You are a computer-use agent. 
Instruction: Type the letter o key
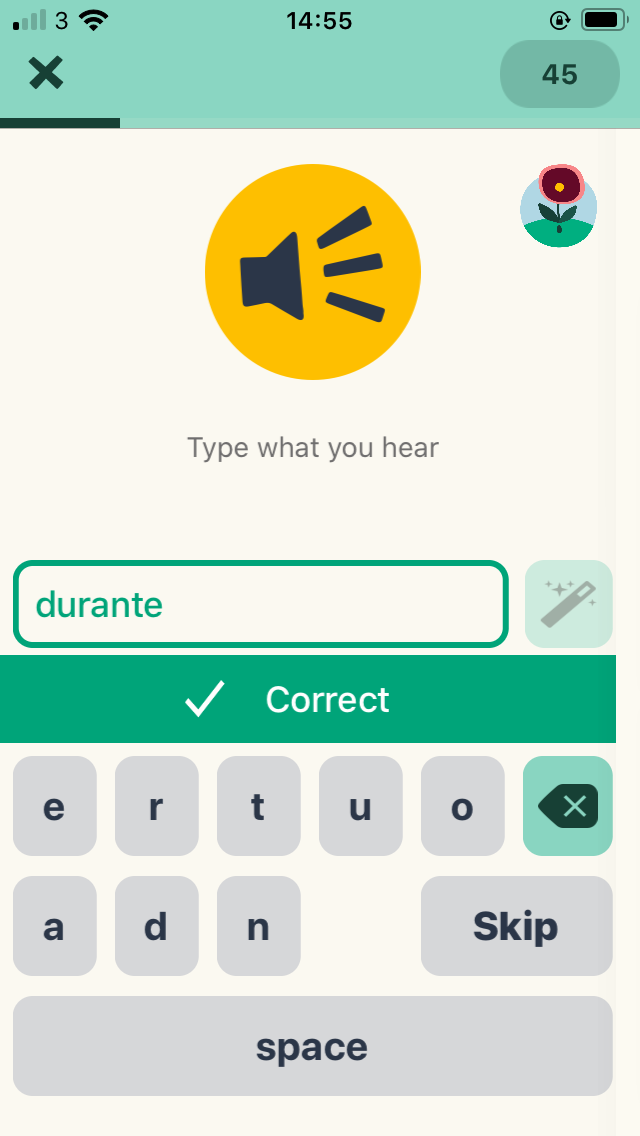tap(463, 807)
